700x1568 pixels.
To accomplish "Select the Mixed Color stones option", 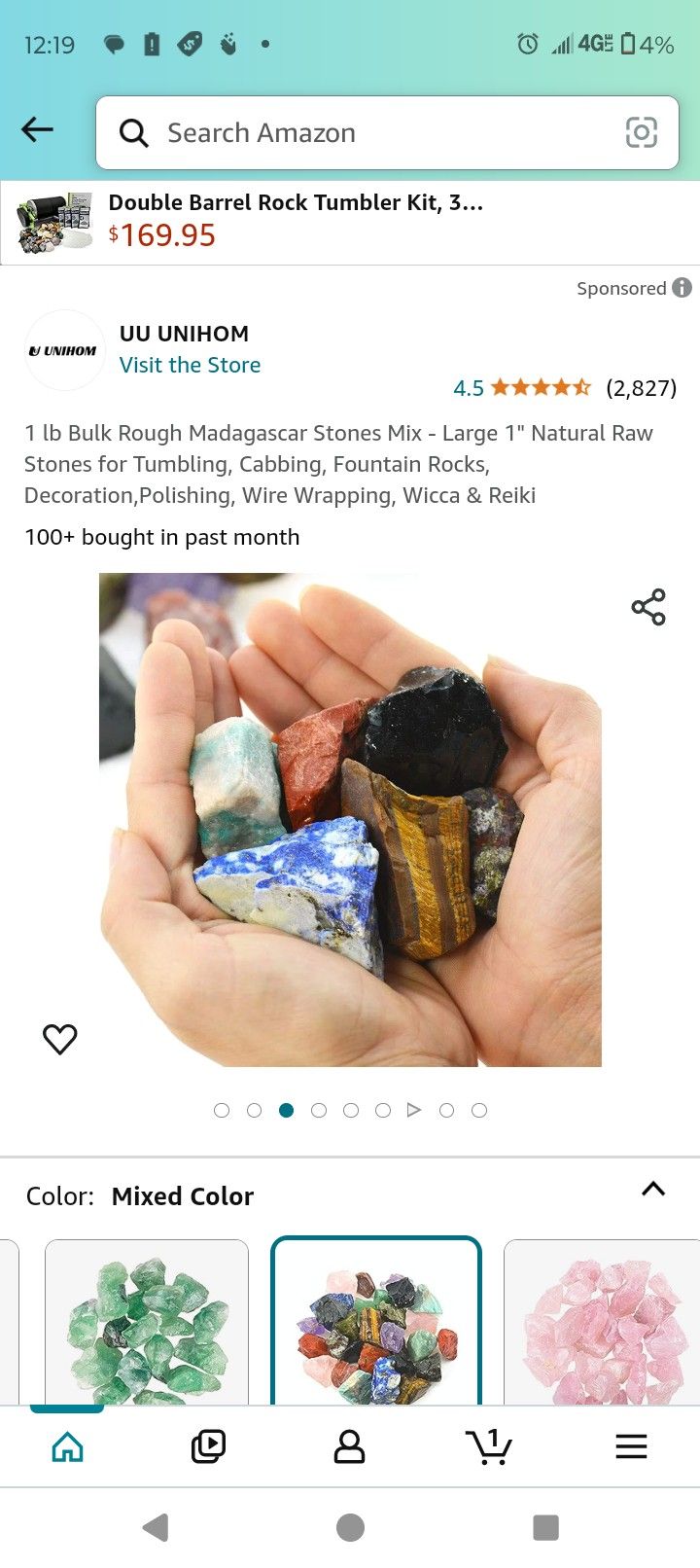I will pyautogui.click(x=376, y=1323).
